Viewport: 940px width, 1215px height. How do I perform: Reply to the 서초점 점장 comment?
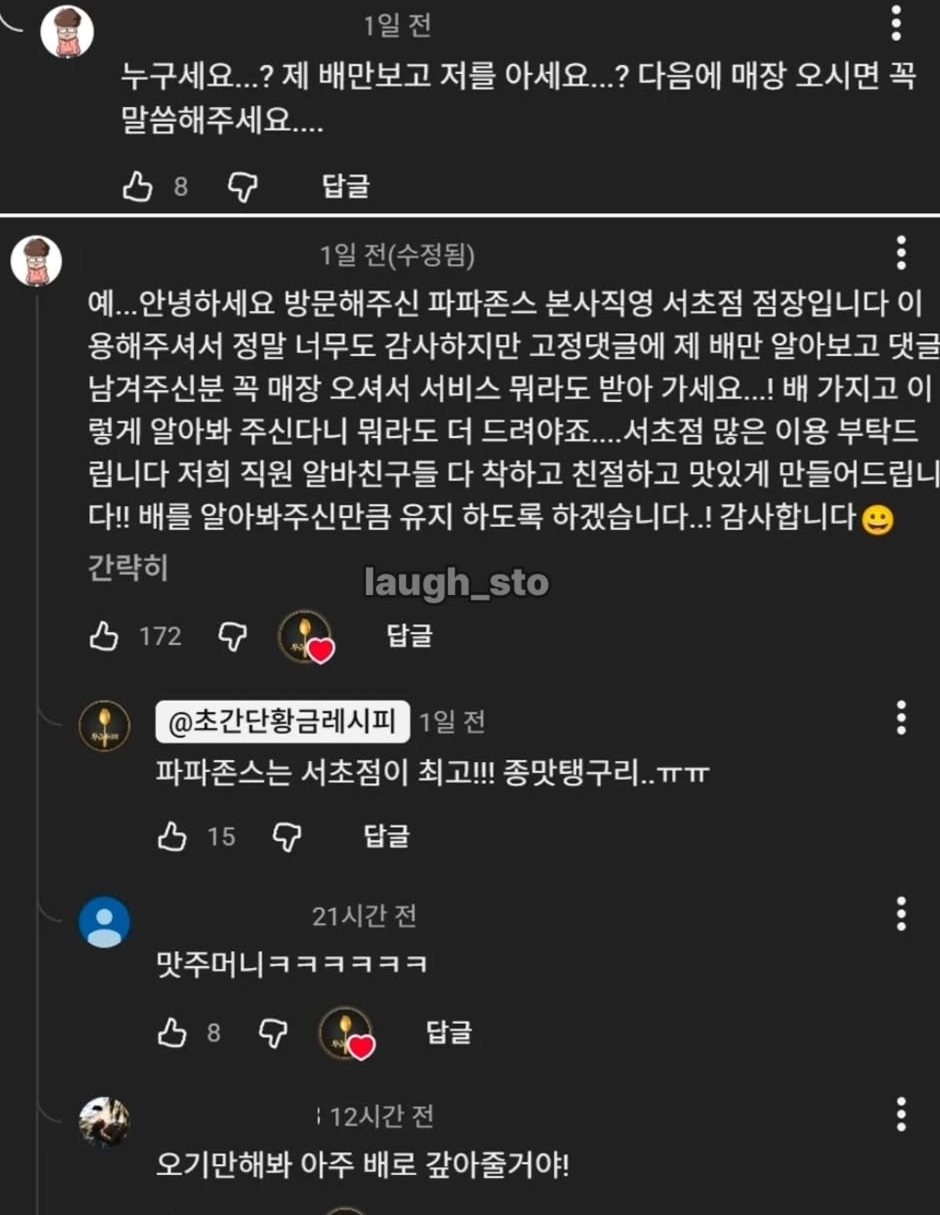coord(410,636)
